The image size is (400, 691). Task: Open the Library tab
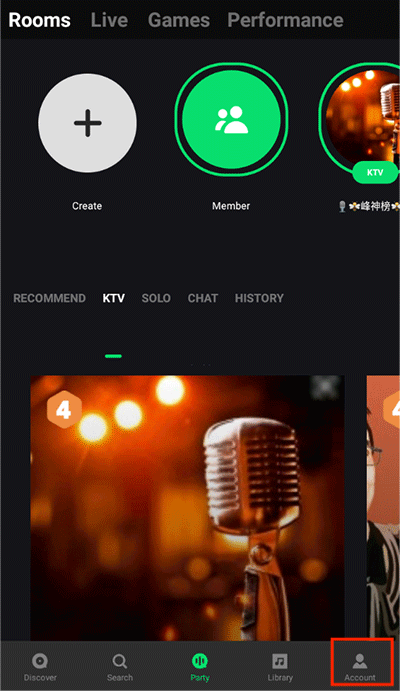280,667
